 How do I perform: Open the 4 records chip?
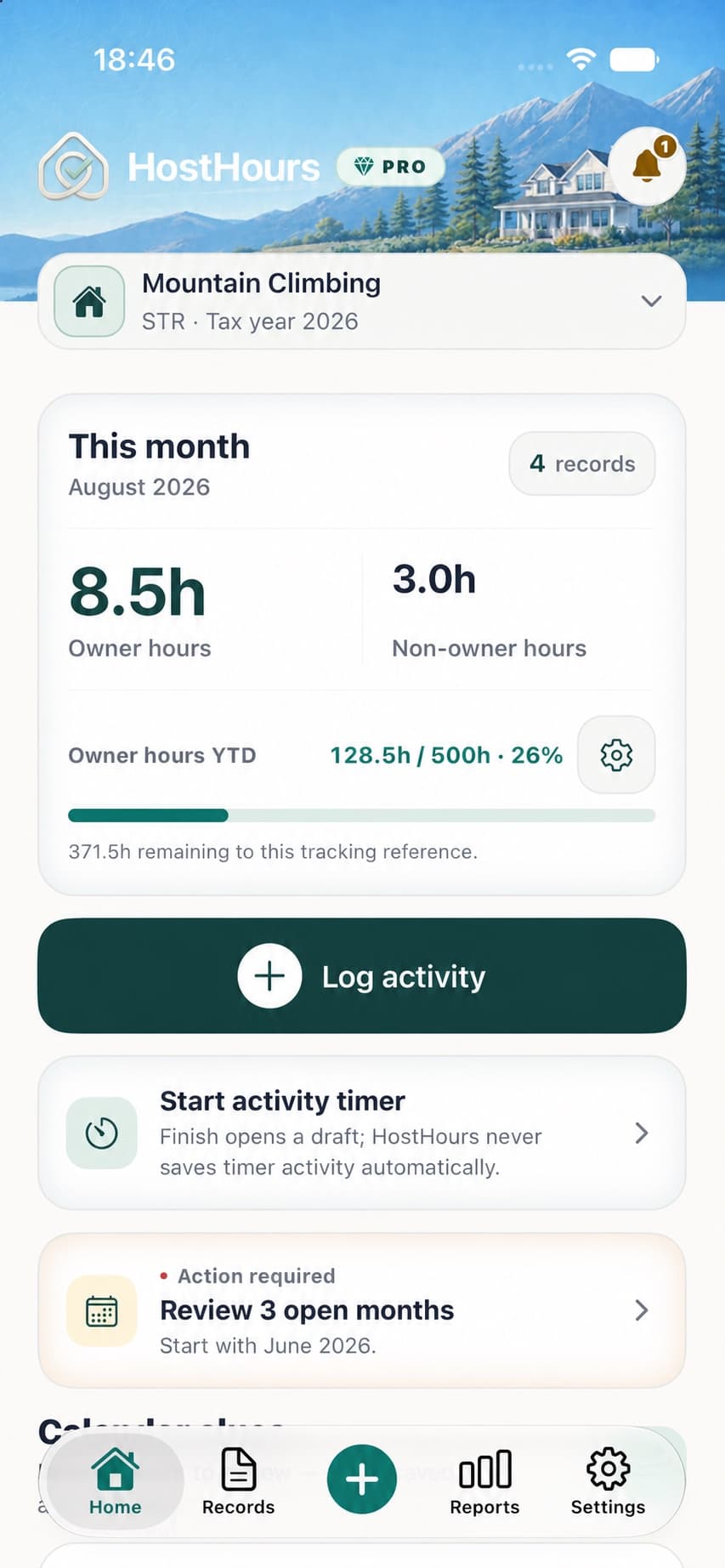[x=582, y=463]
